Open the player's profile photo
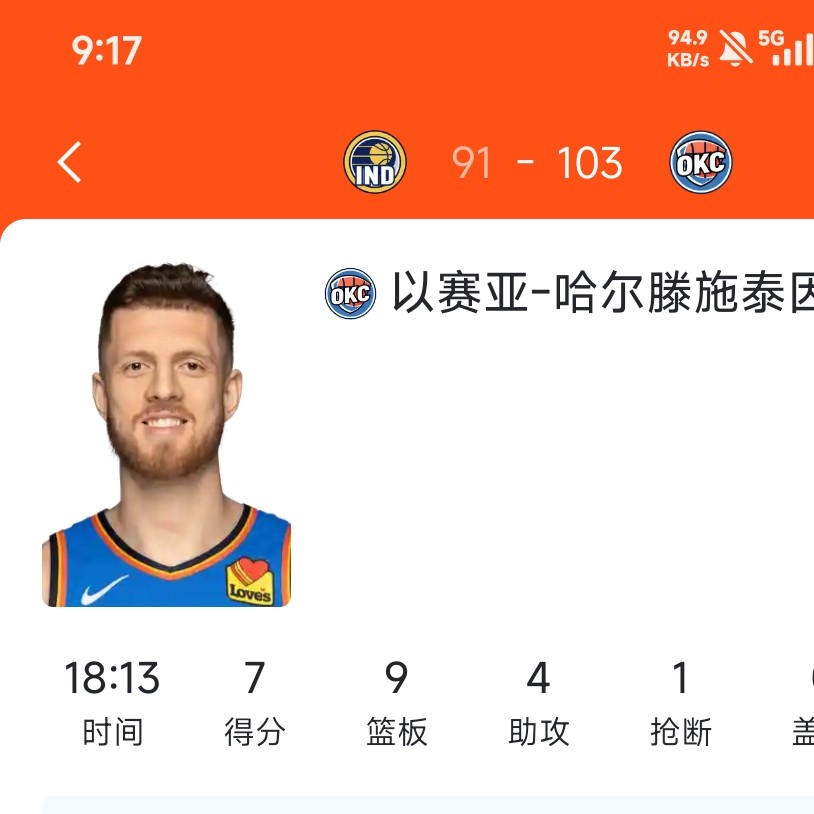The width and height of the screenshot is (814, 814). [x=166, y=436]
